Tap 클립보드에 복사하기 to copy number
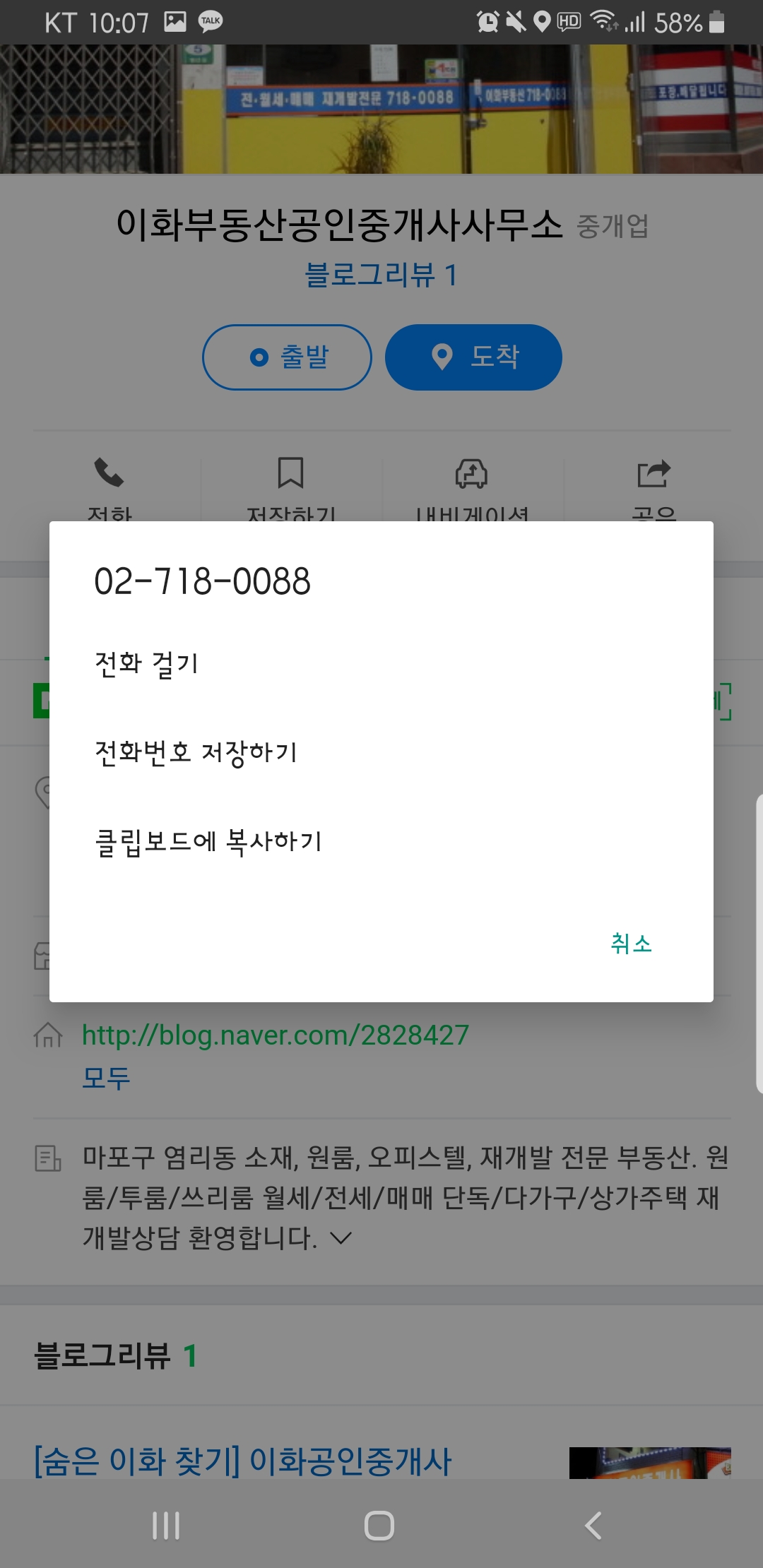This screenshot has width=763, height=1568. (208, 842)
